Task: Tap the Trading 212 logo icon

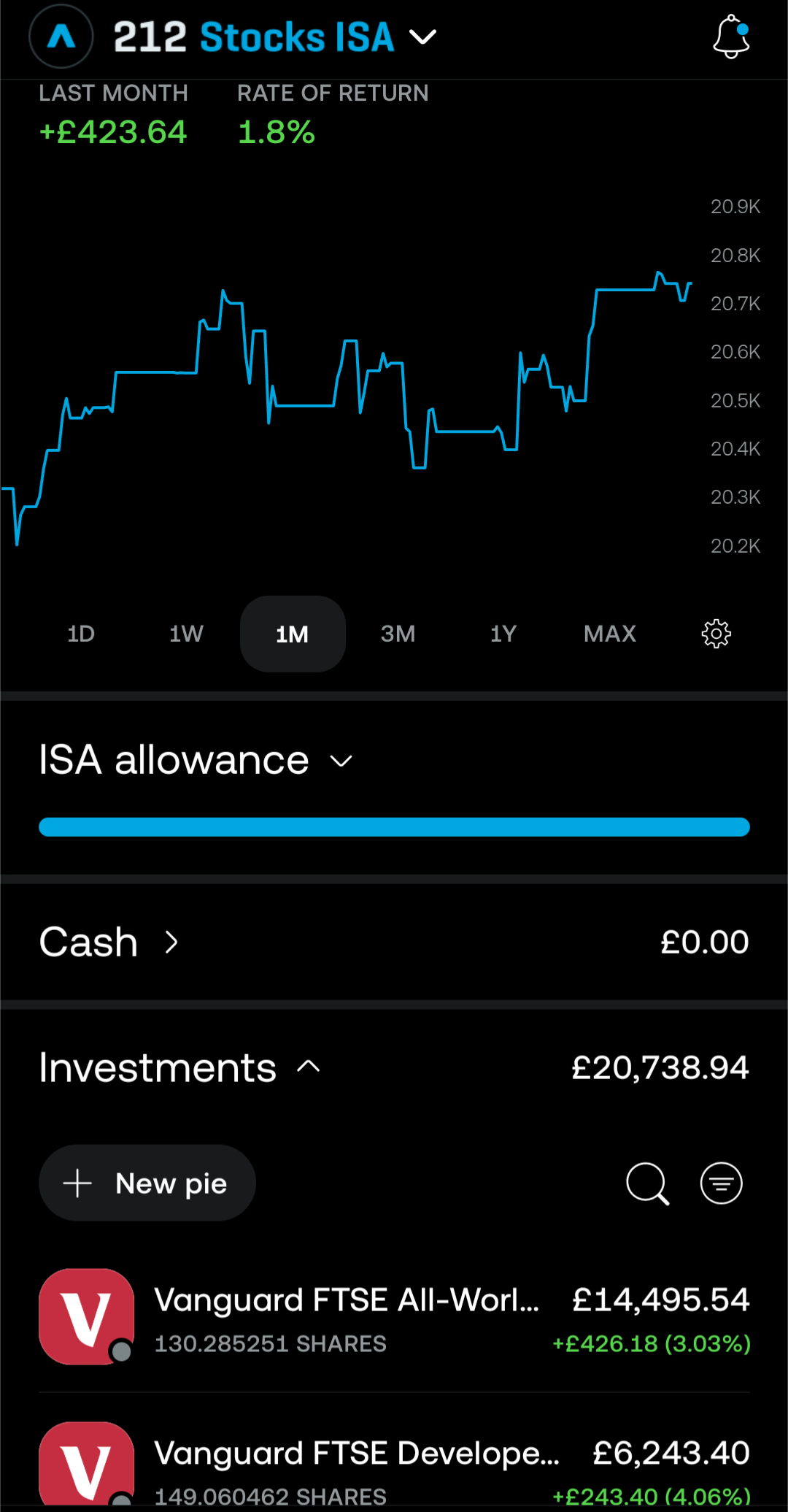Action: point(61,37)
